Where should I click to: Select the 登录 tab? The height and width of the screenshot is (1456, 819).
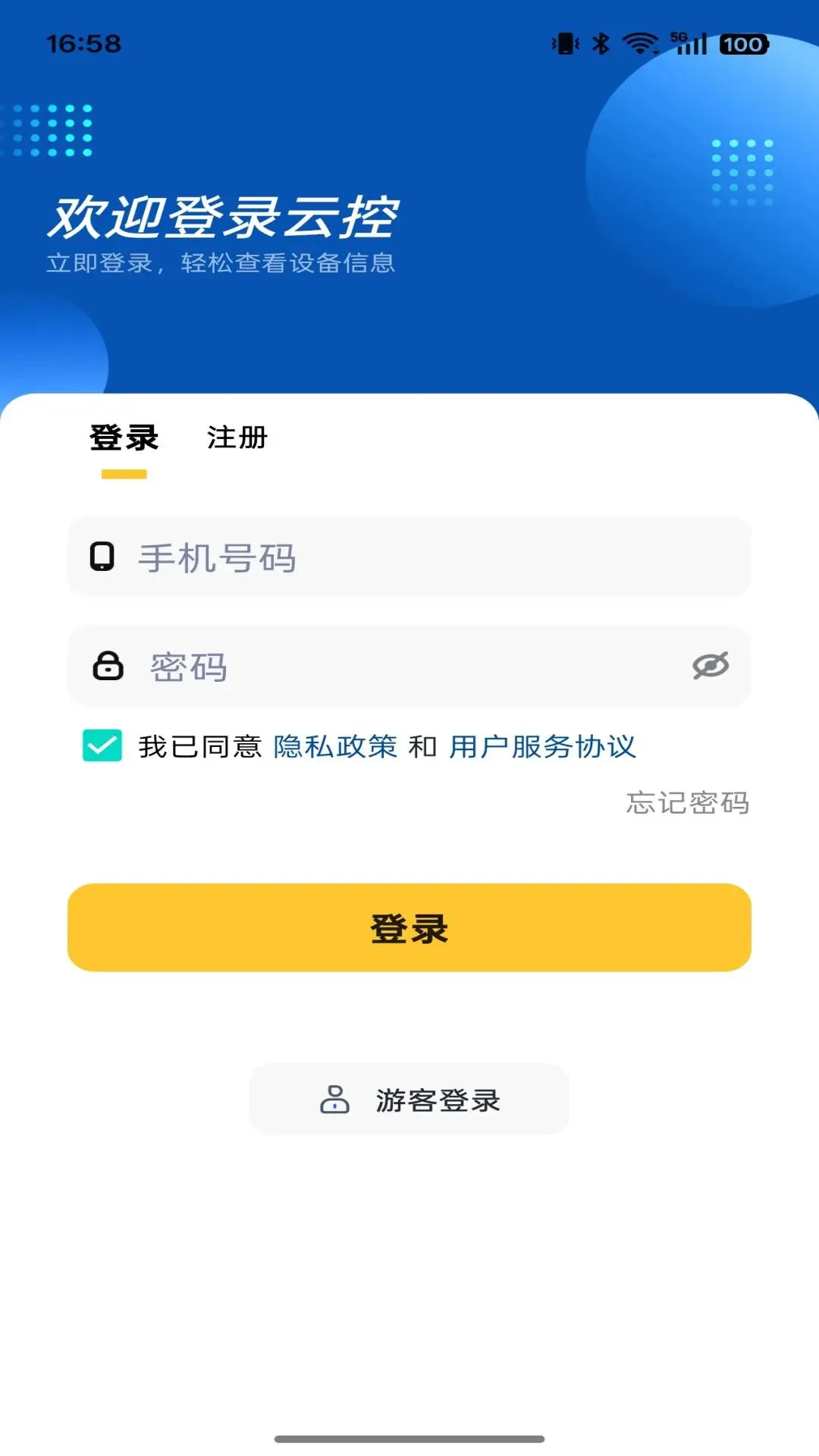(x=124, y=438)
